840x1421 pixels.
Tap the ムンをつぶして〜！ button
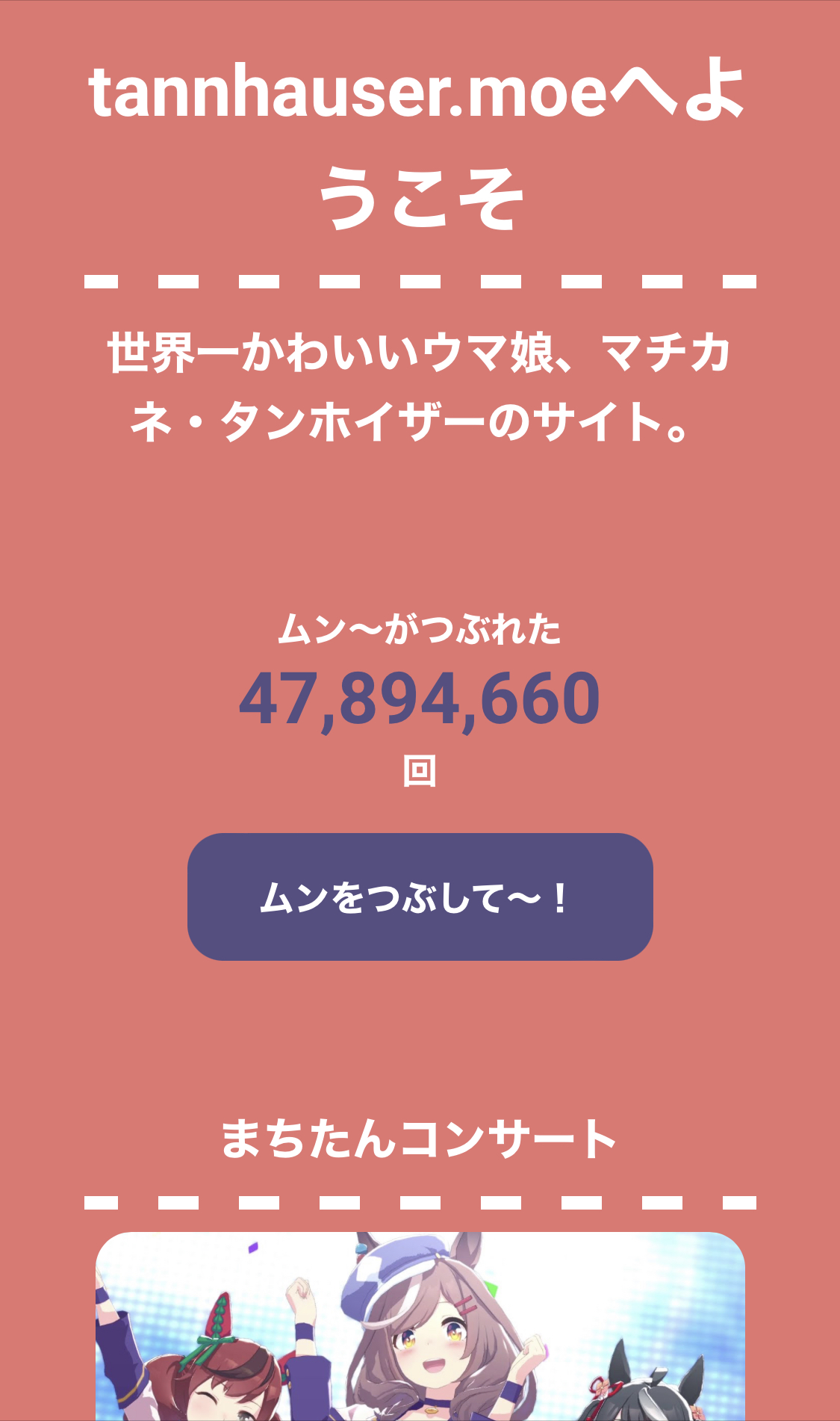(420, 897)
